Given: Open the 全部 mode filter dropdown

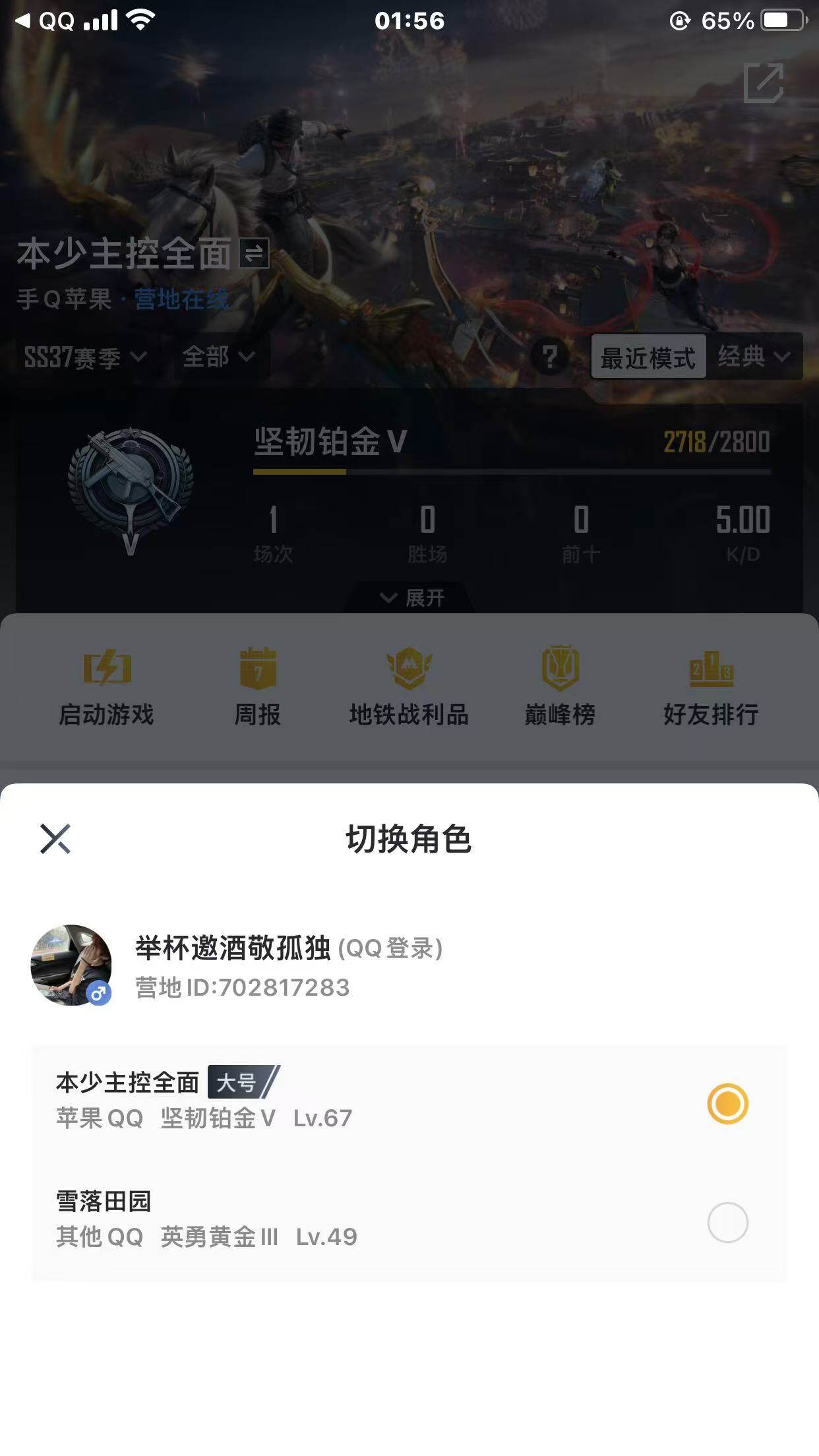Looking at the screenshot, I should click(218, 357).
